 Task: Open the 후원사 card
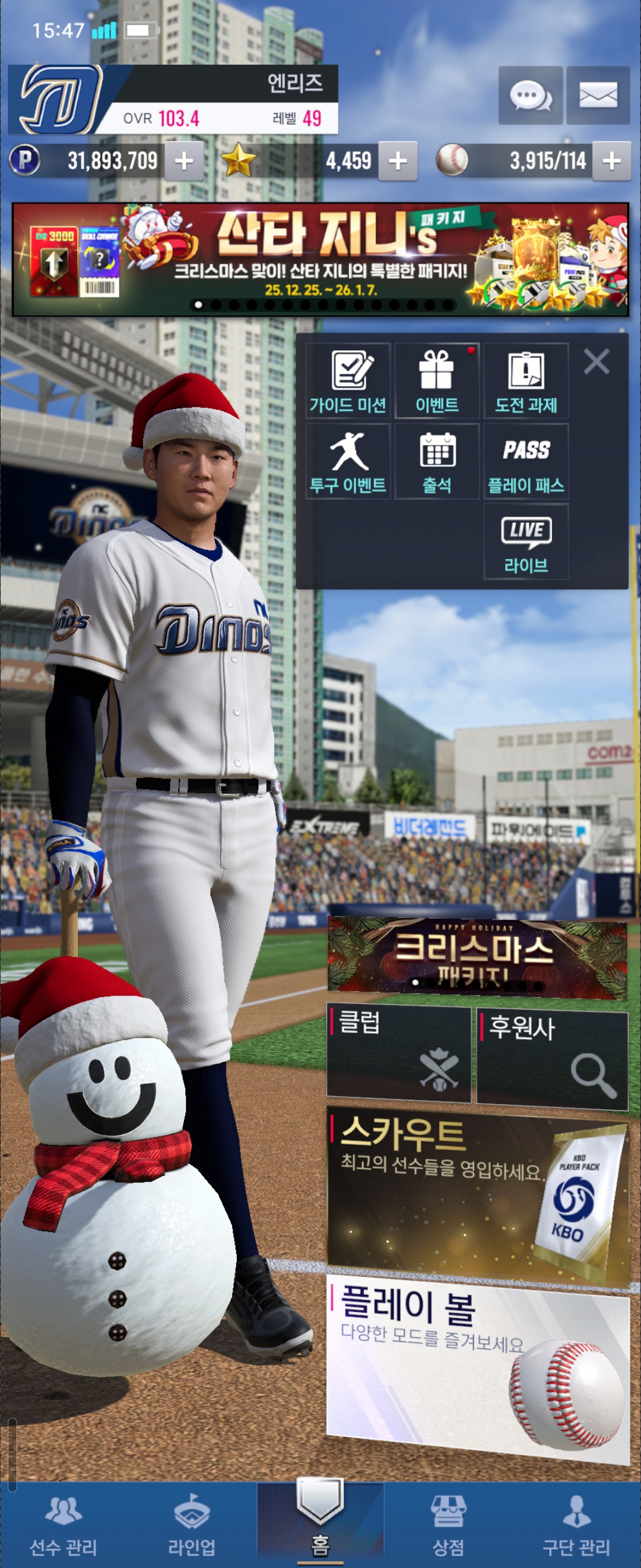click(552, 1058)
